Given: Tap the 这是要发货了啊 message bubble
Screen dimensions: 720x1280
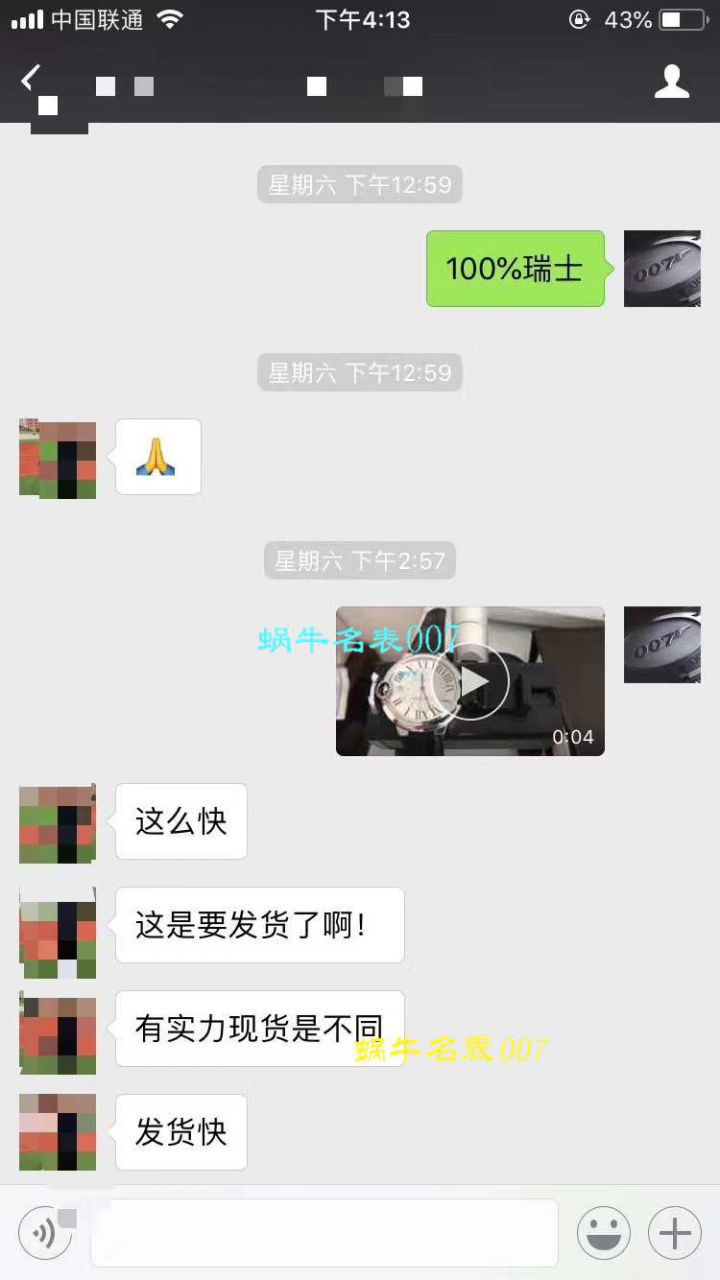Looking at the screenshot, I should (260, 925).
